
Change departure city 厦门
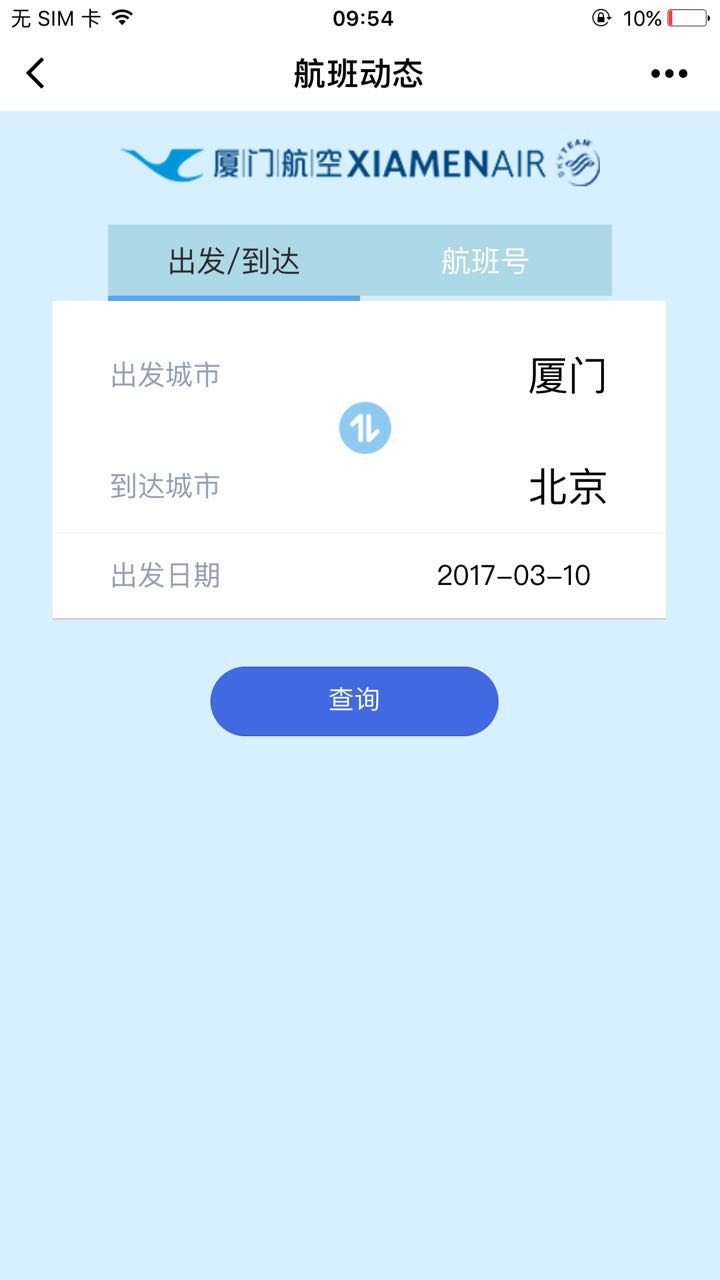[566, 377]
